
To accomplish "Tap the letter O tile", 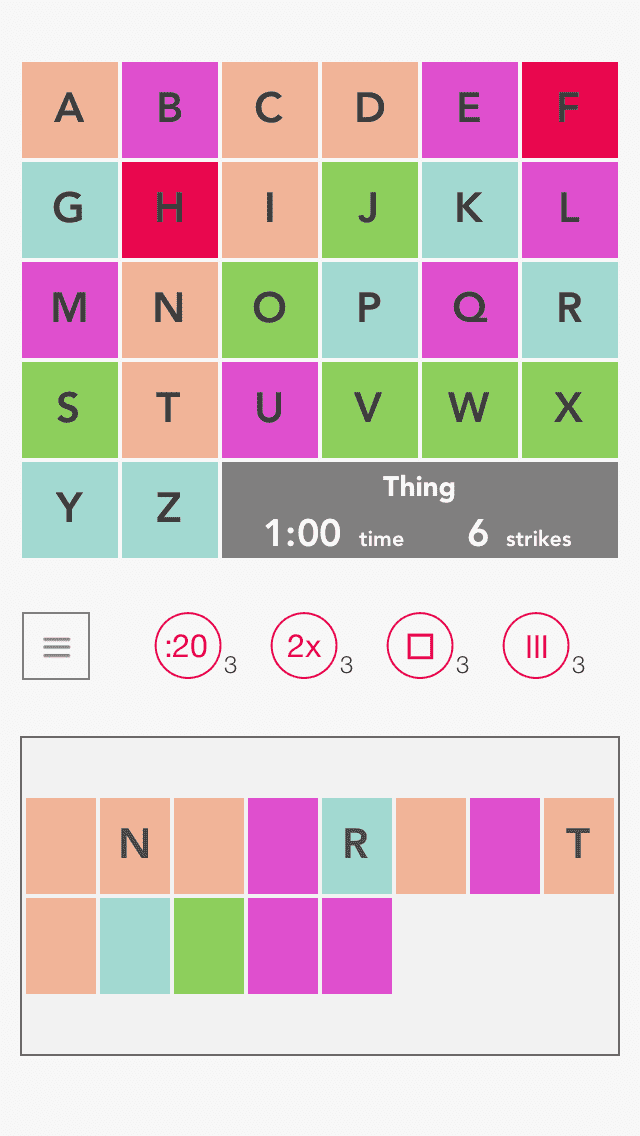I will click(269, 309).
